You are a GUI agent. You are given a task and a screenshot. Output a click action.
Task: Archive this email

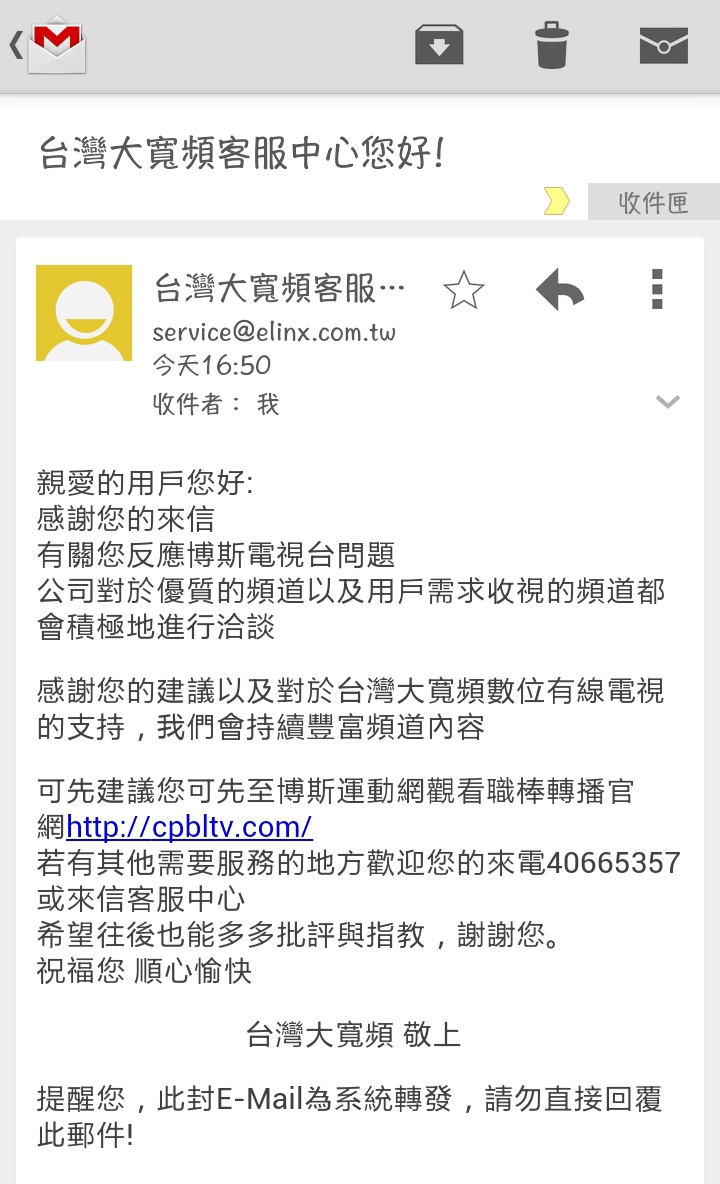[439, 45]
